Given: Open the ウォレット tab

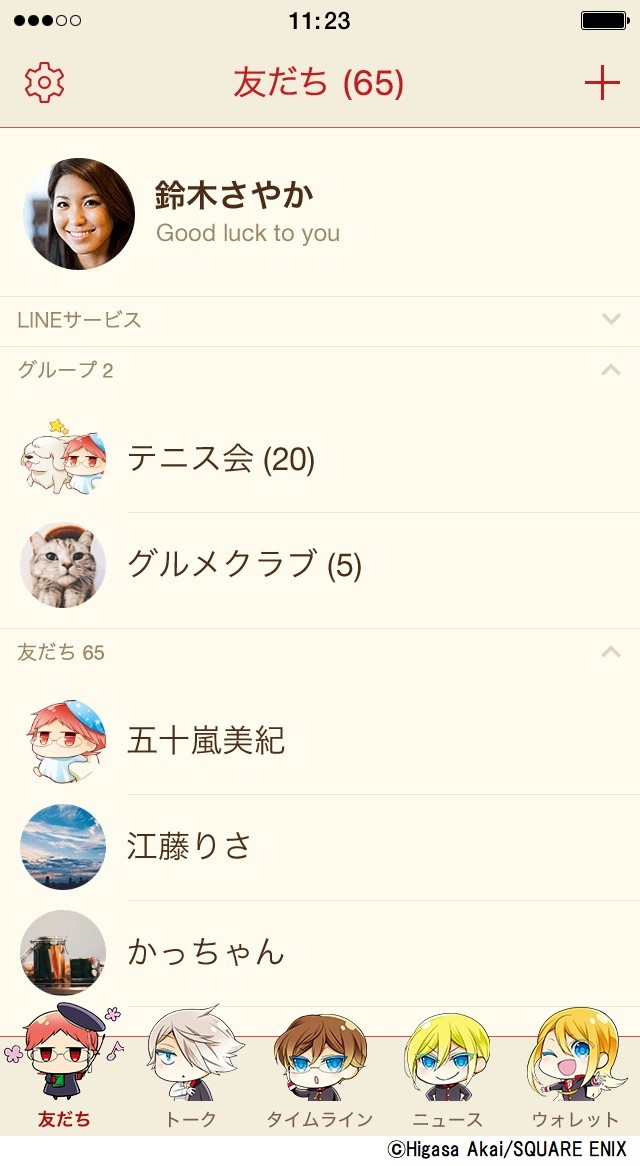Looking at the screenshot, I should [x=575, y=1085].
